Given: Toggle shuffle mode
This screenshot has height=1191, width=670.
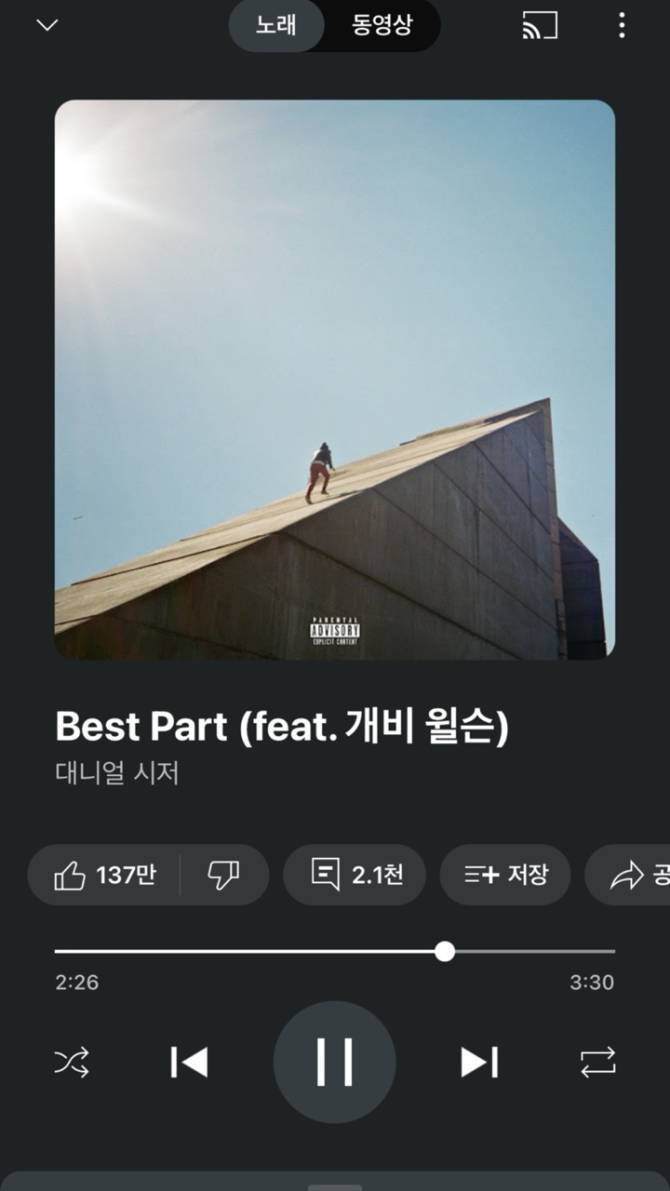Looking at the screenshot, I should [x=72, y=1061].
